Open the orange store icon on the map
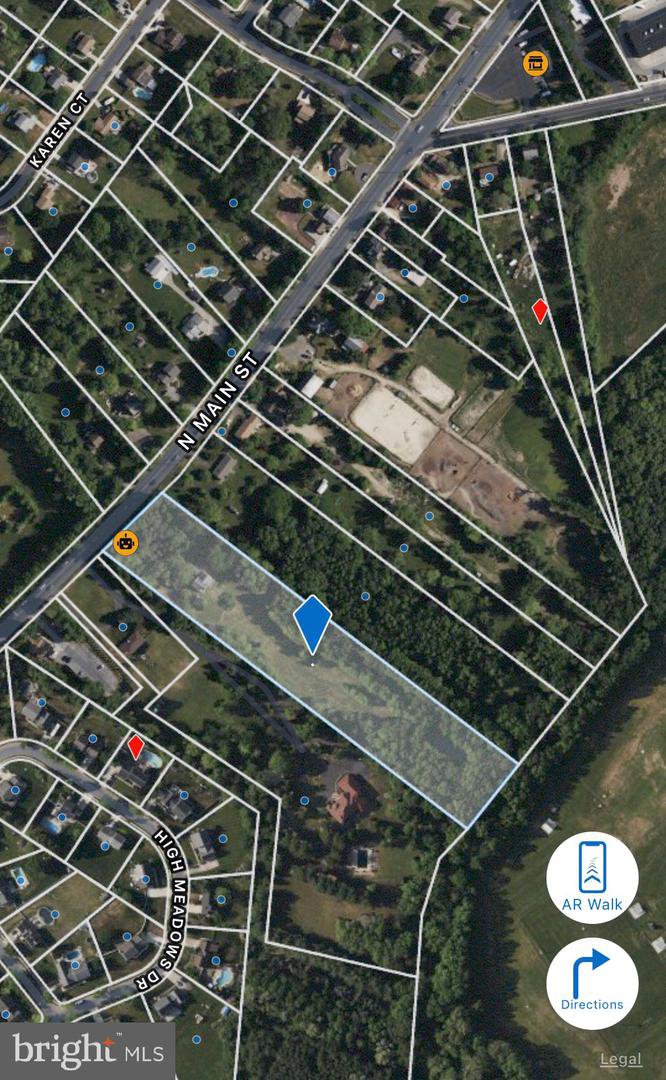 pyautogui.click(x=537, y=64)
